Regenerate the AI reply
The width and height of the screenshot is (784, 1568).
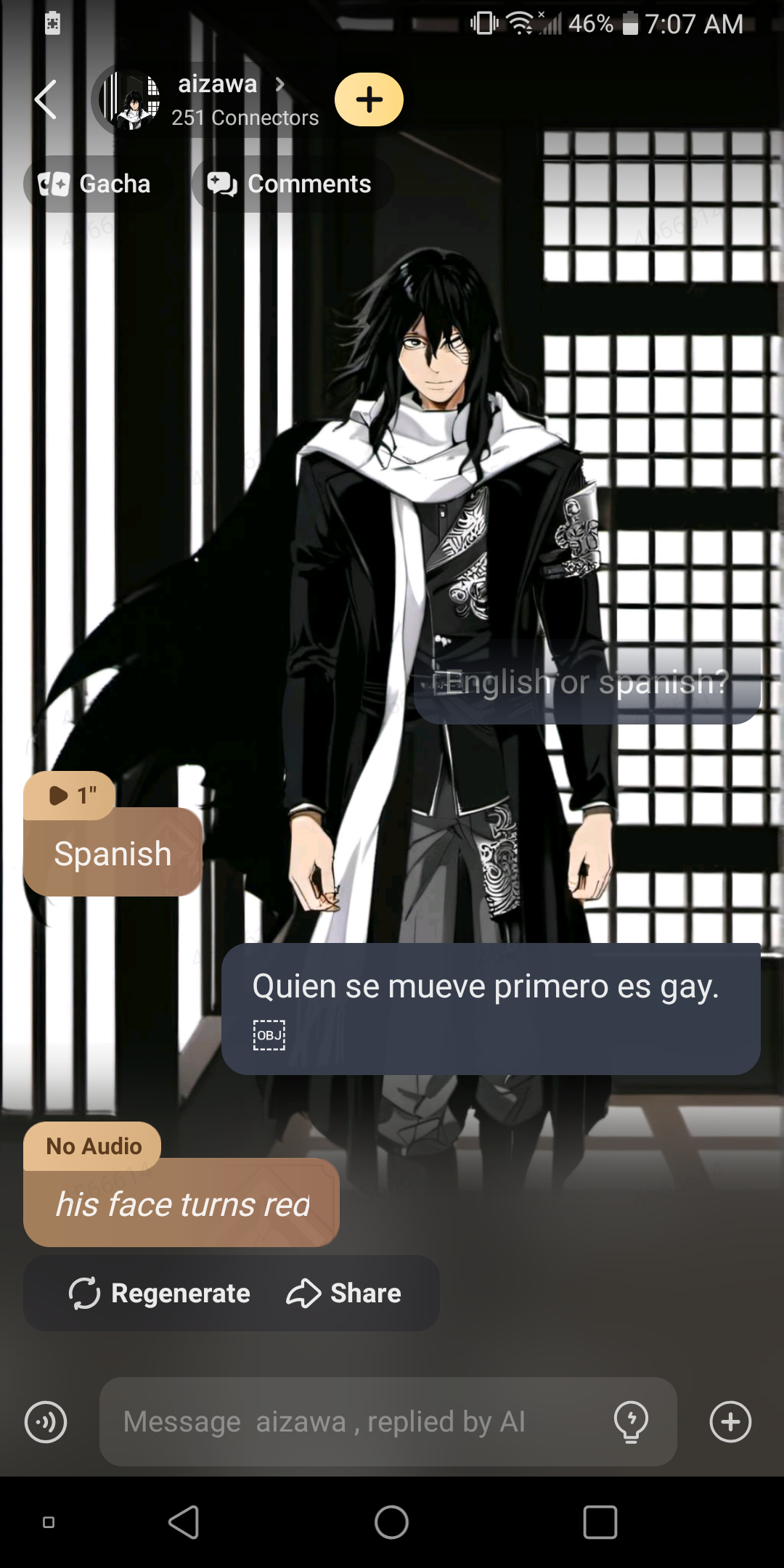(x=160, y=1293)
